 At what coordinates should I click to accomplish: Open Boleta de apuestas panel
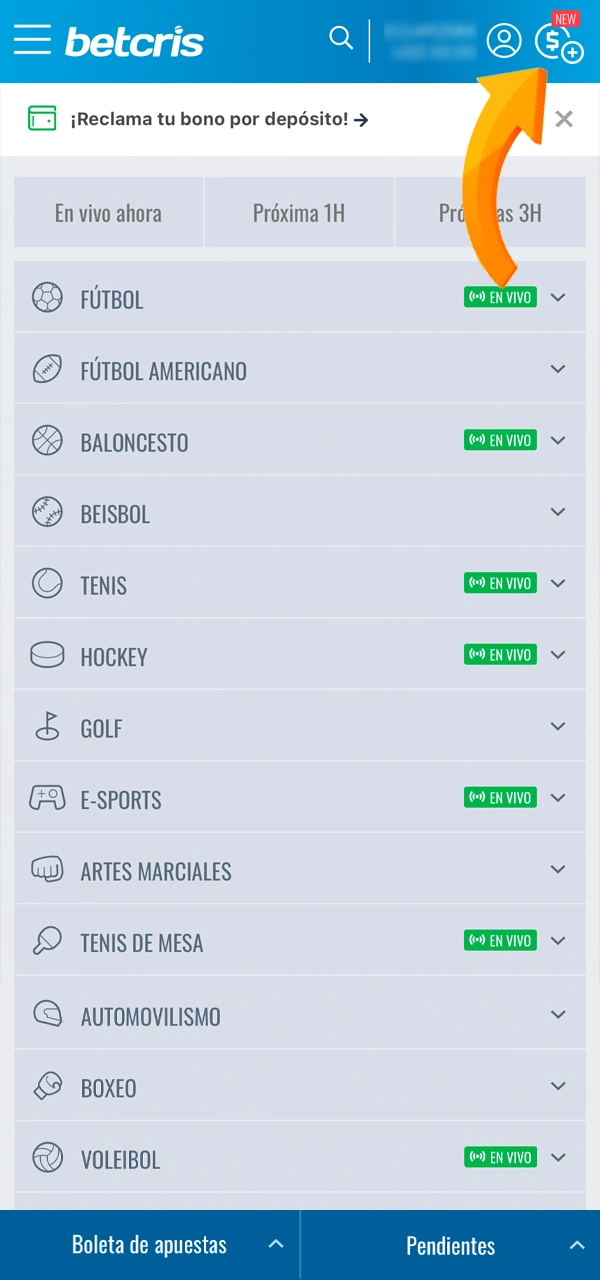[x=150, y=1245]
